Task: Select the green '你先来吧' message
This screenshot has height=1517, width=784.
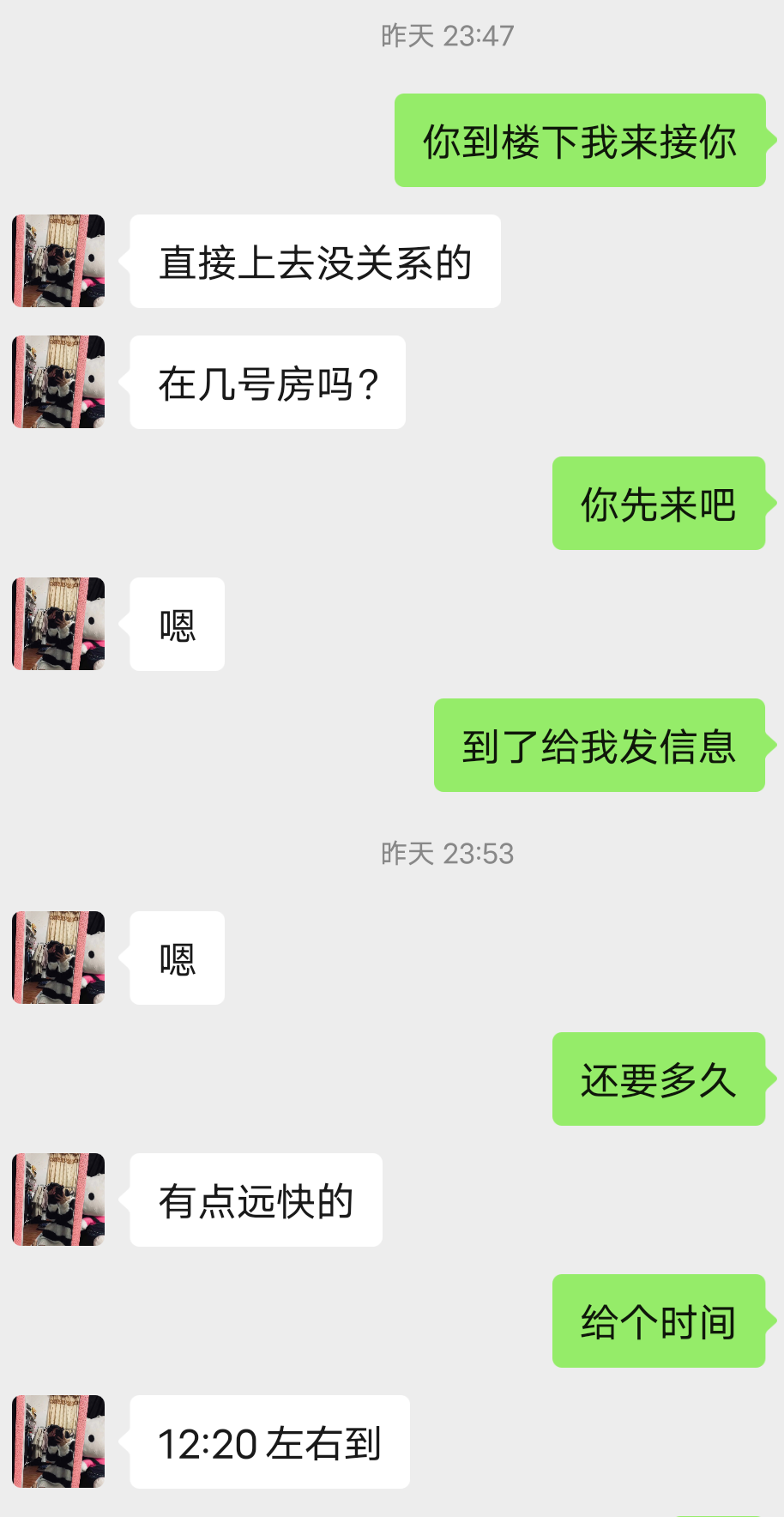Action: pos(658,506)
